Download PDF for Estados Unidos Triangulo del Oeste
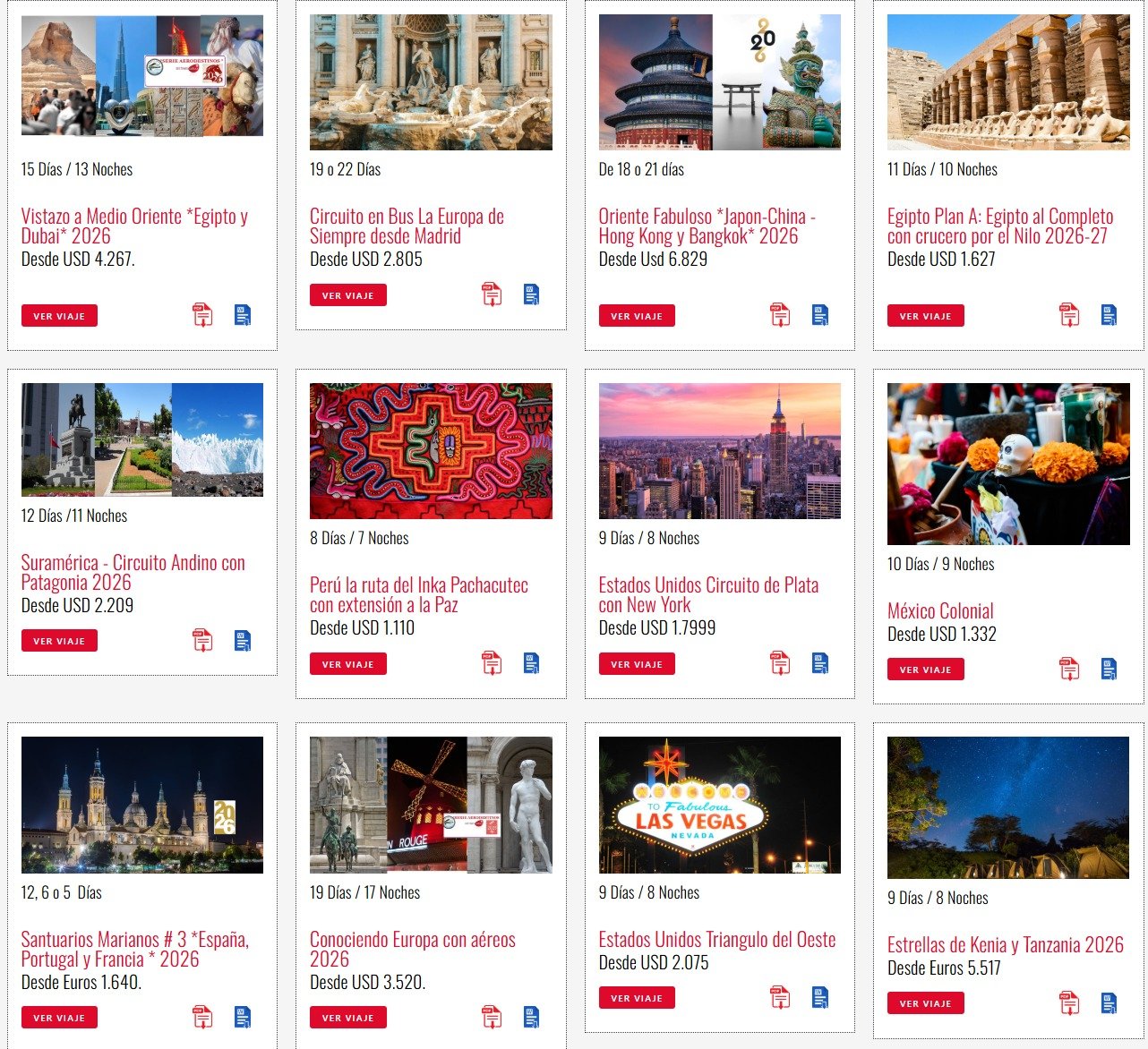Screen dimensions: 1148x1049 click(x=780, y=997)
